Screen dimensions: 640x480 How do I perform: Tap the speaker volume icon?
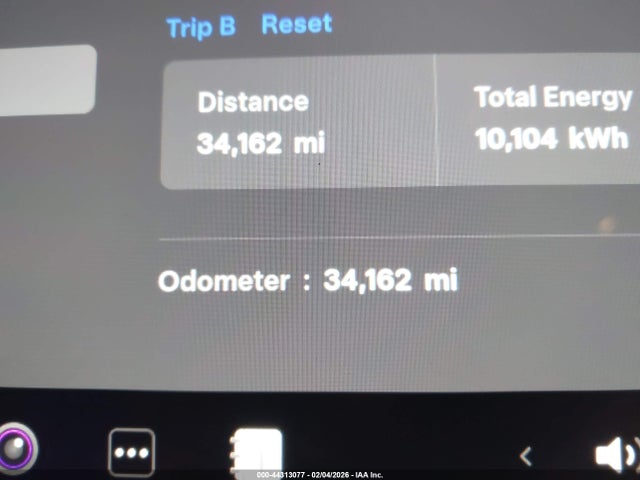click(x=612, y=456)
